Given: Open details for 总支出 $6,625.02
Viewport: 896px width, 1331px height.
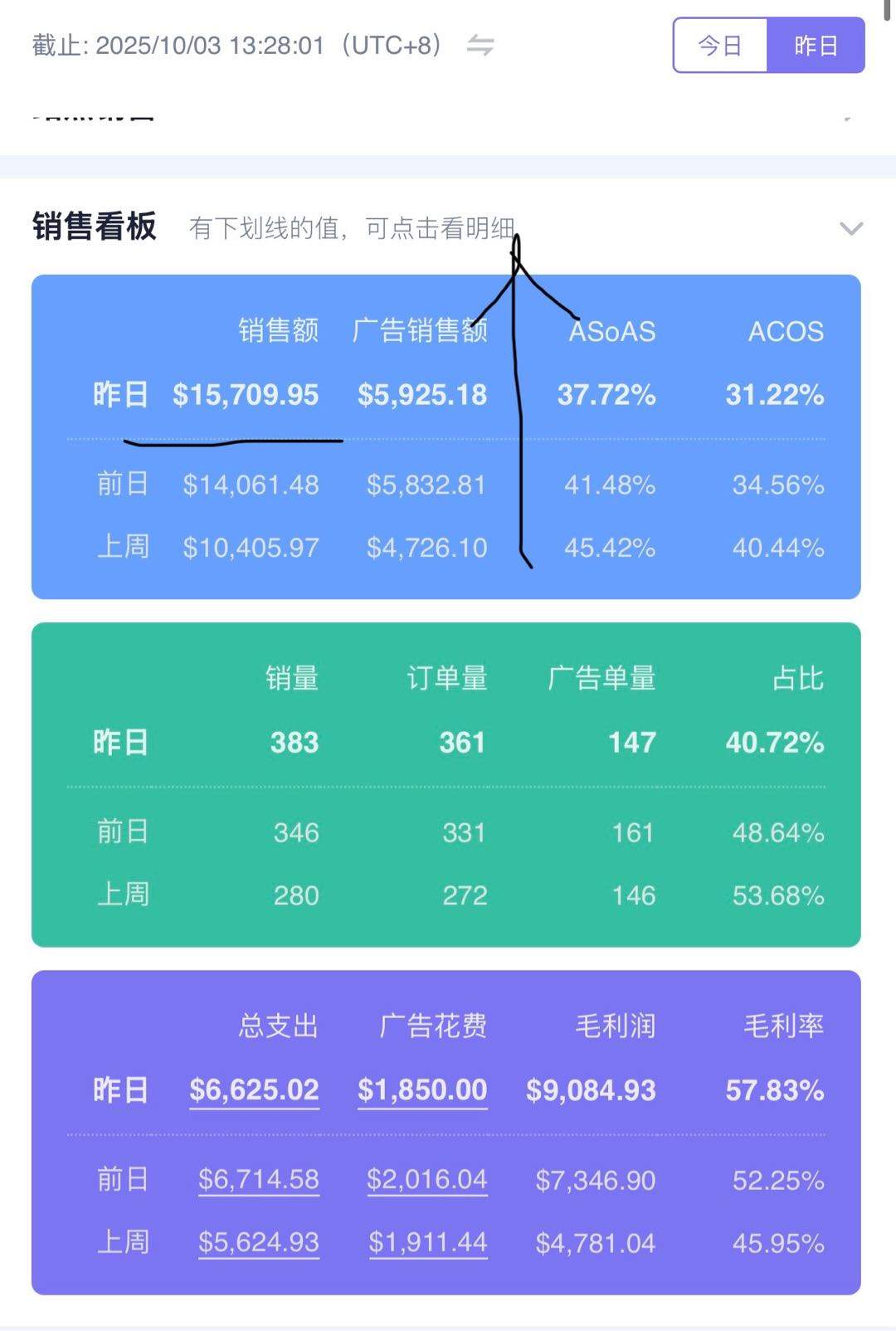Looking at the screenshot, I should pos(254,1090).
